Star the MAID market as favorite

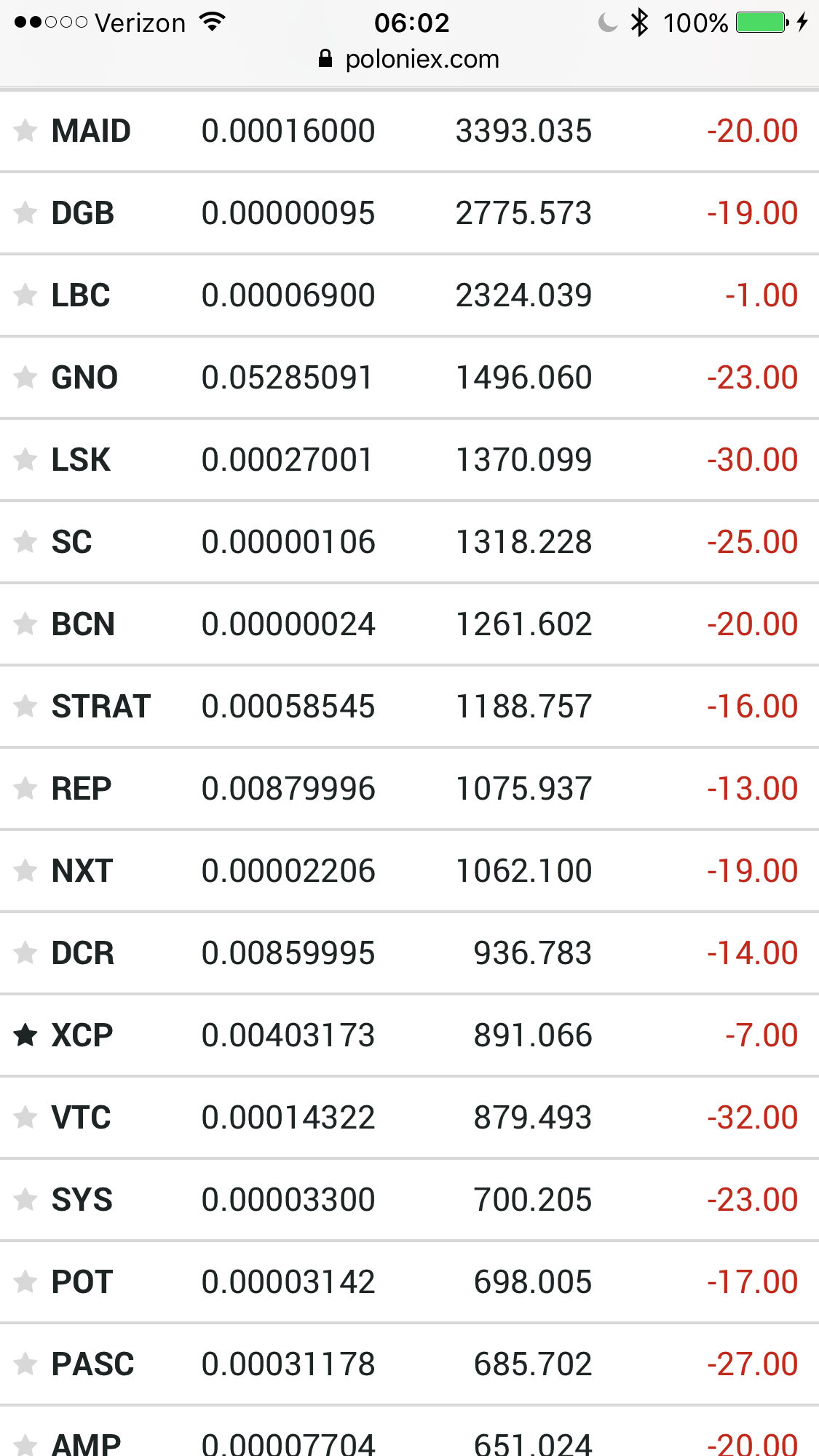pos(25,131)
